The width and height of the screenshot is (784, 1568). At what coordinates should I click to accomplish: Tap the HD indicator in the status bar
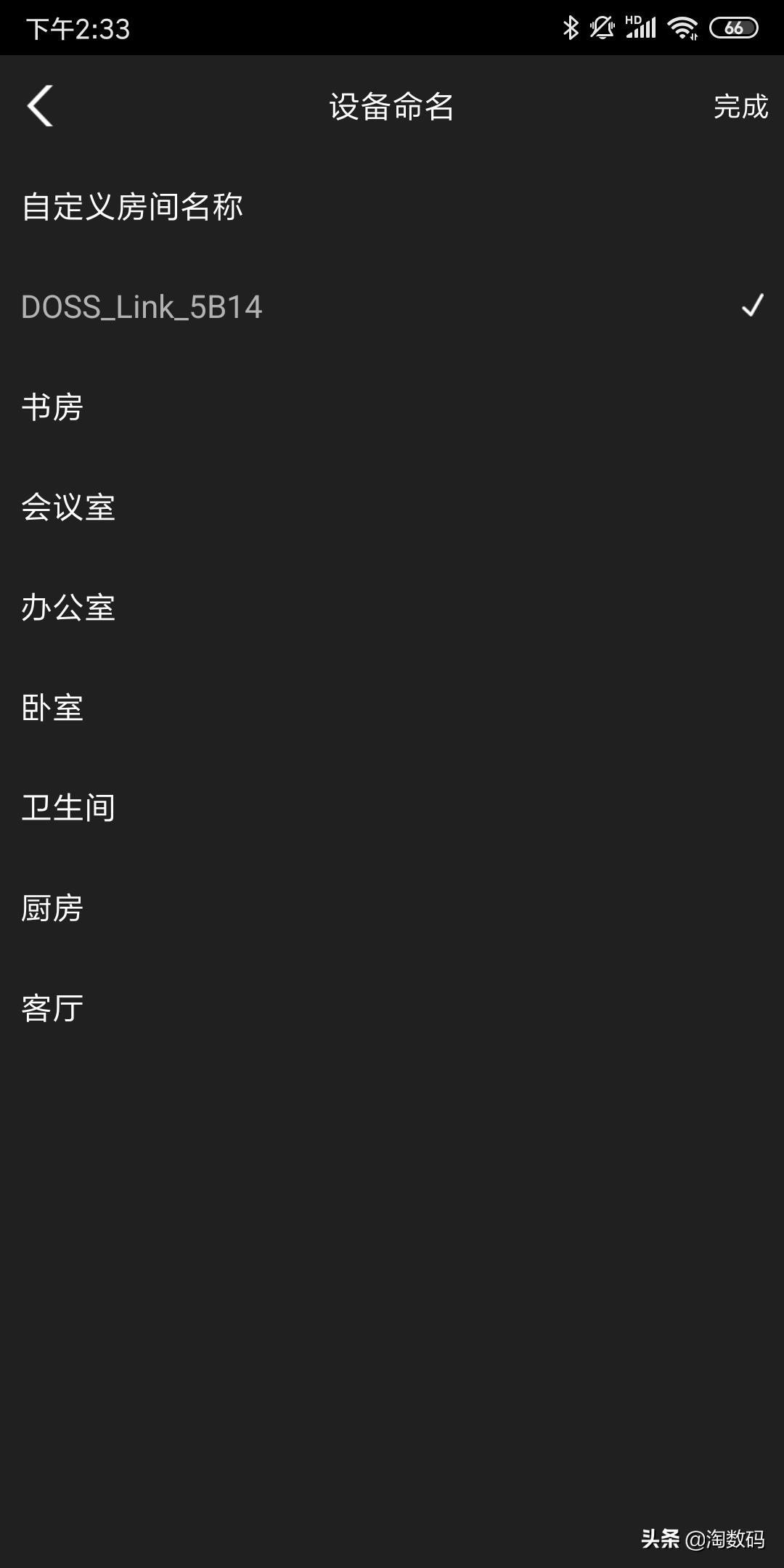point(634,22)
